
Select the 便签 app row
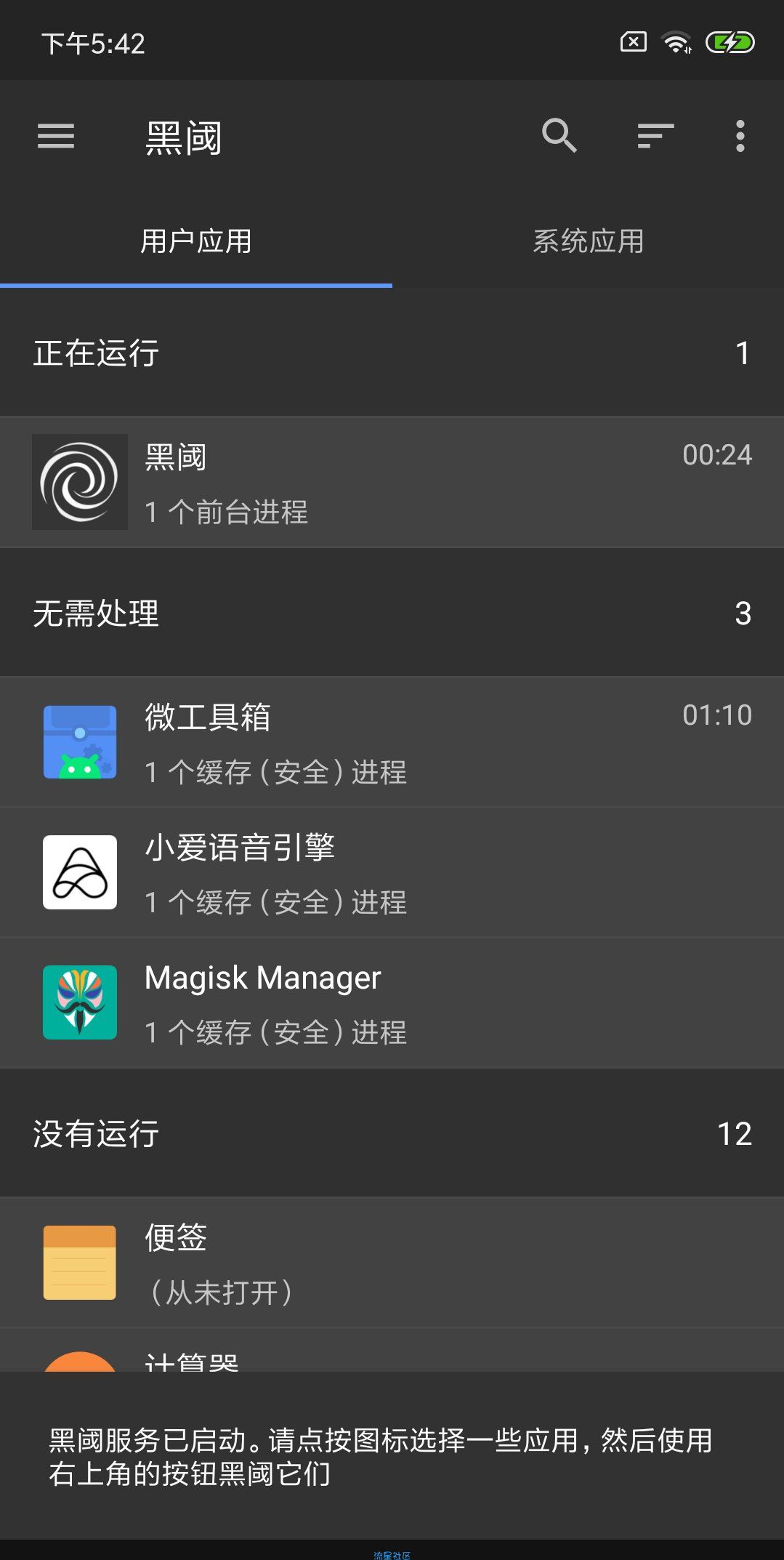point(392,1263)
